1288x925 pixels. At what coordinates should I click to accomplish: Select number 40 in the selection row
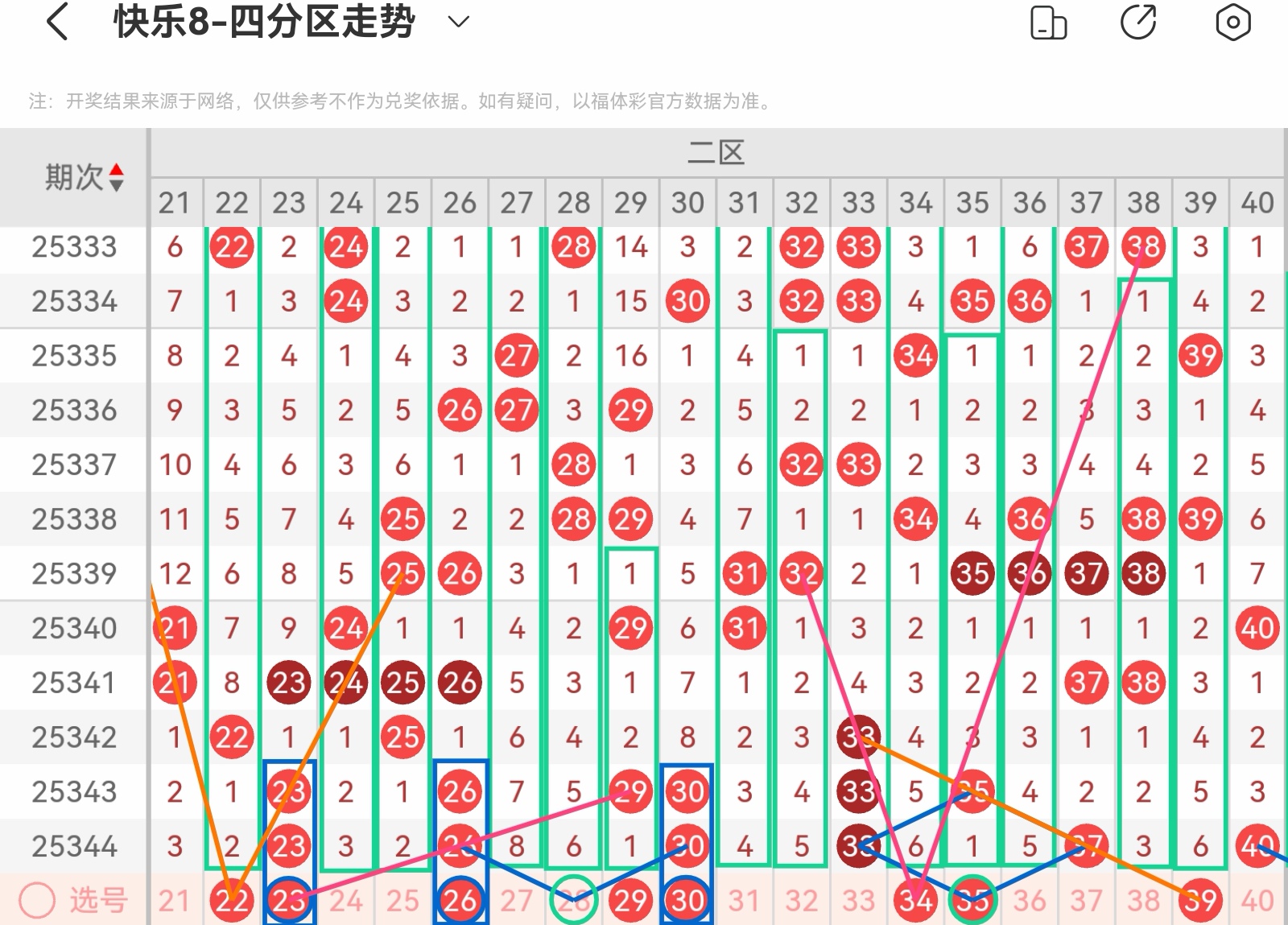(1257, 900)
